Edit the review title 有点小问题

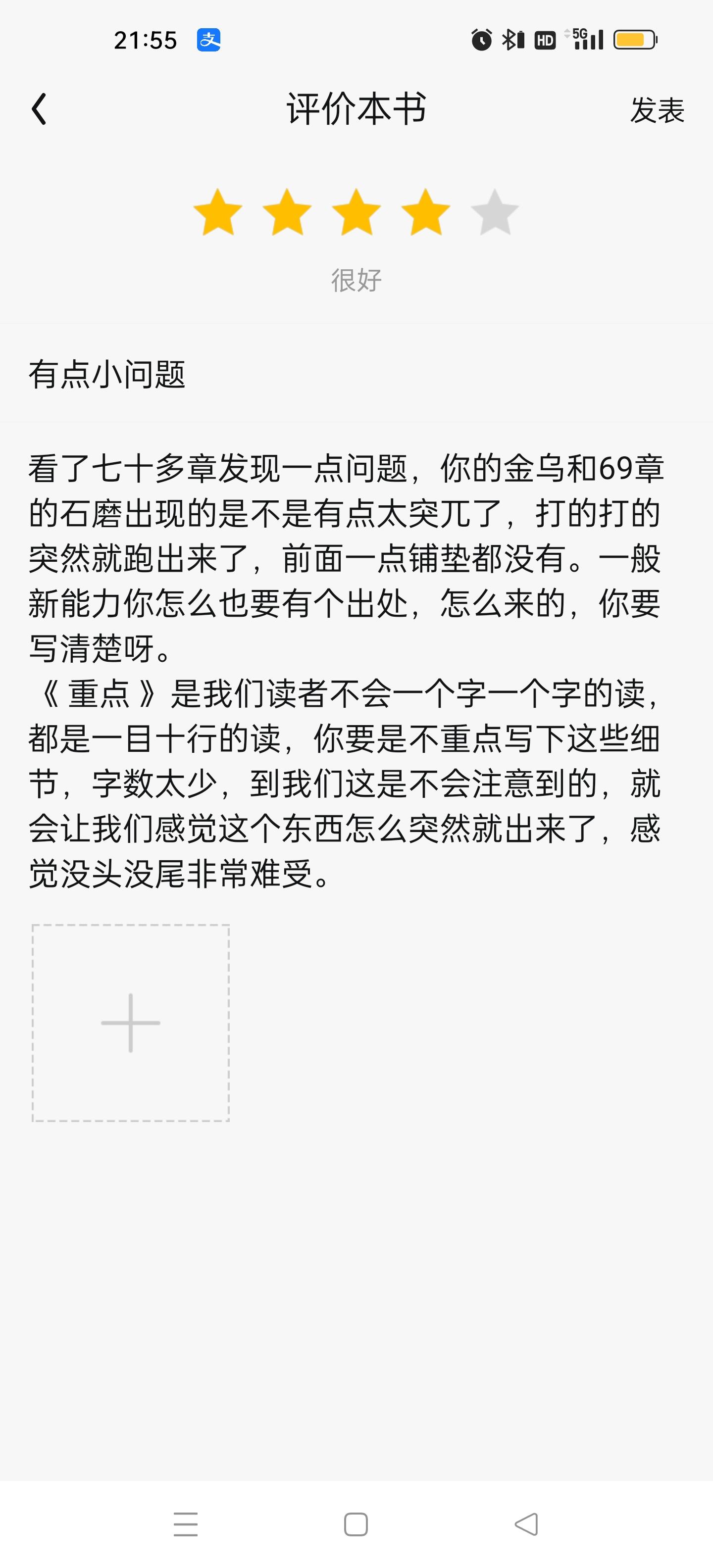356,373
